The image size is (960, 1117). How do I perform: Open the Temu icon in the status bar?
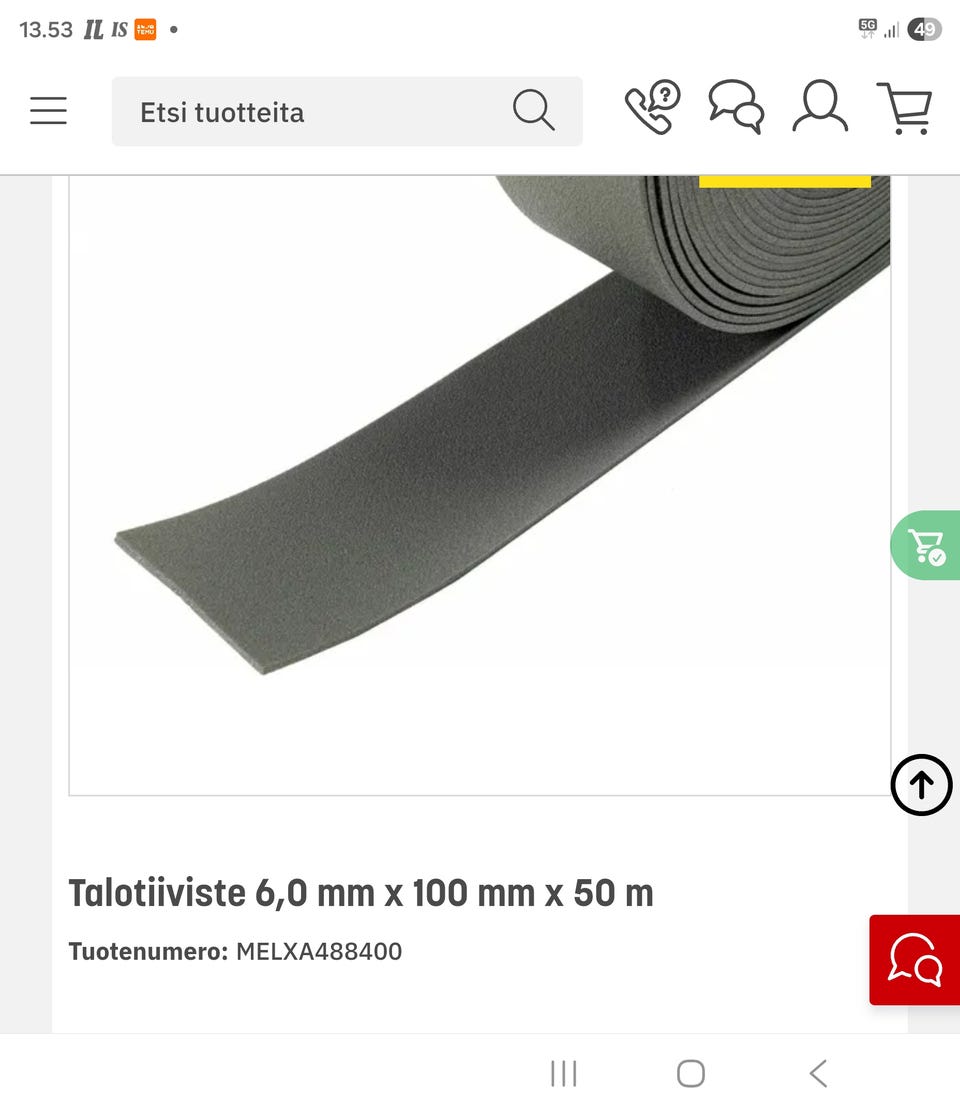click(144, 29)
